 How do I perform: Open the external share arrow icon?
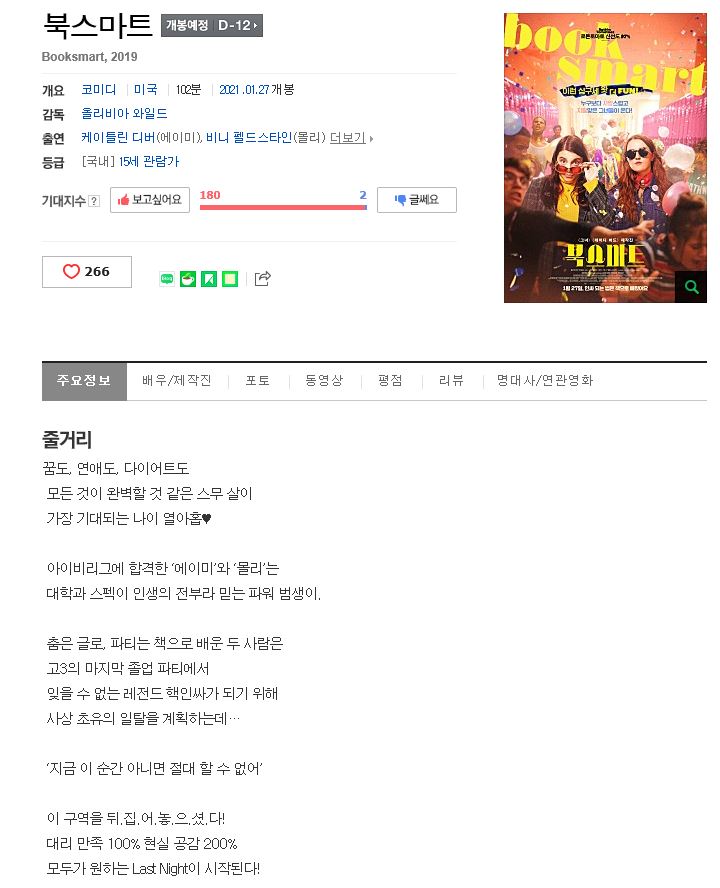click(x=263, y=279)
